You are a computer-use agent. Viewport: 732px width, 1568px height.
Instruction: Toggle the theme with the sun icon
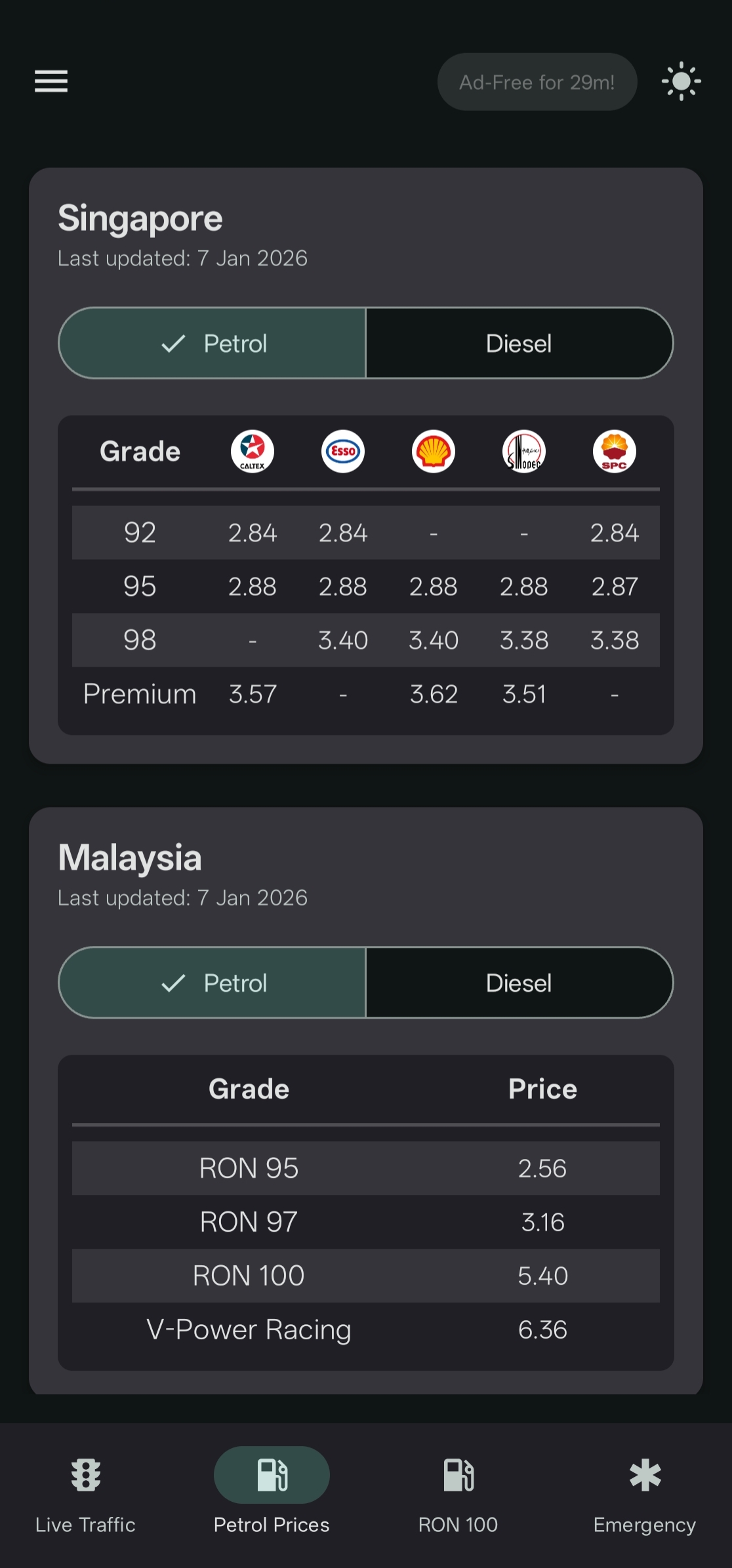pos(681,81)
